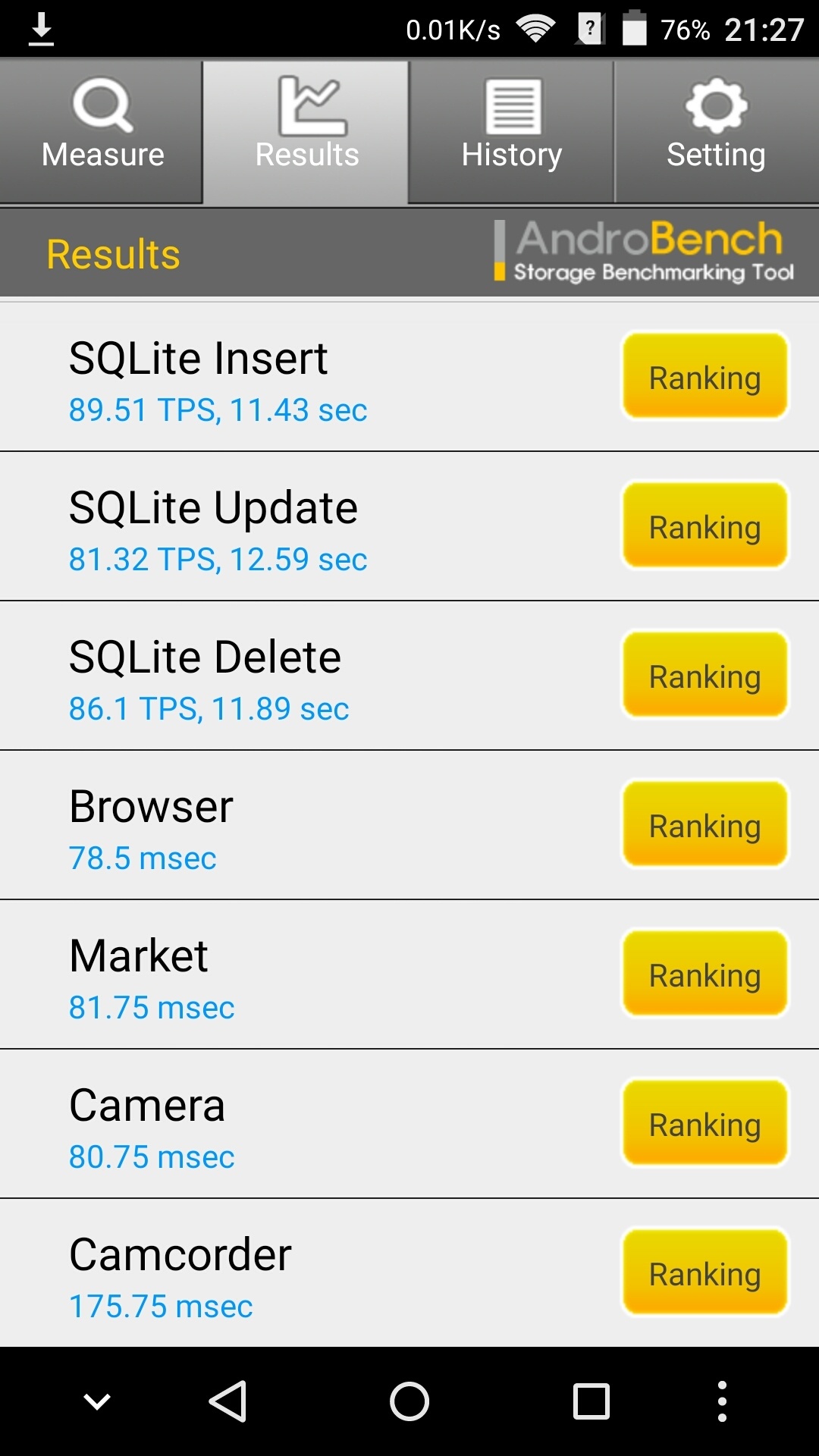Open the navigation bar's overflow menu
The image size is (819, 1456).
(x=722, y=1401)
